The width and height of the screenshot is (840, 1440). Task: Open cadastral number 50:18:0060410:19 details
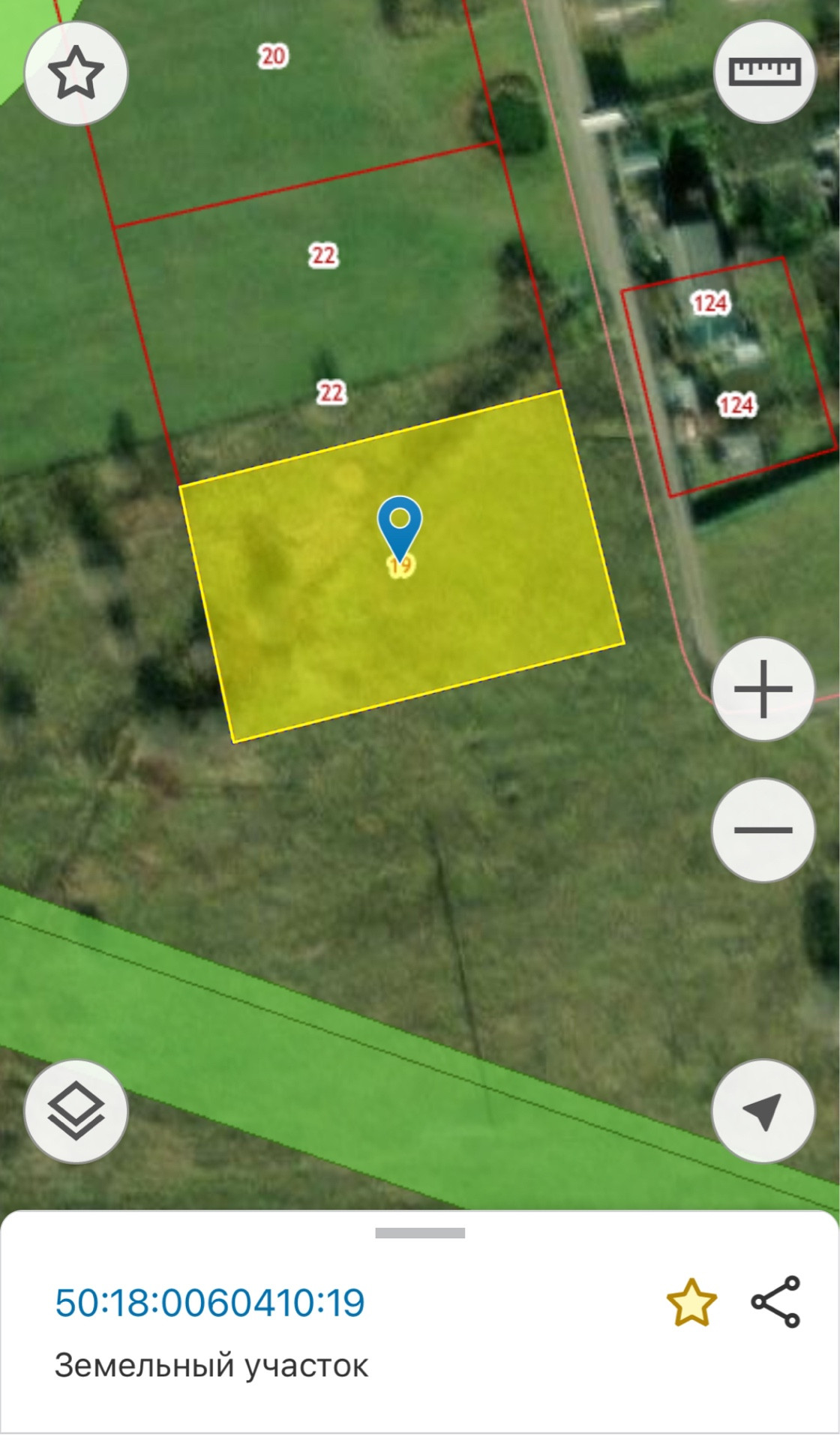point(210,1303)
